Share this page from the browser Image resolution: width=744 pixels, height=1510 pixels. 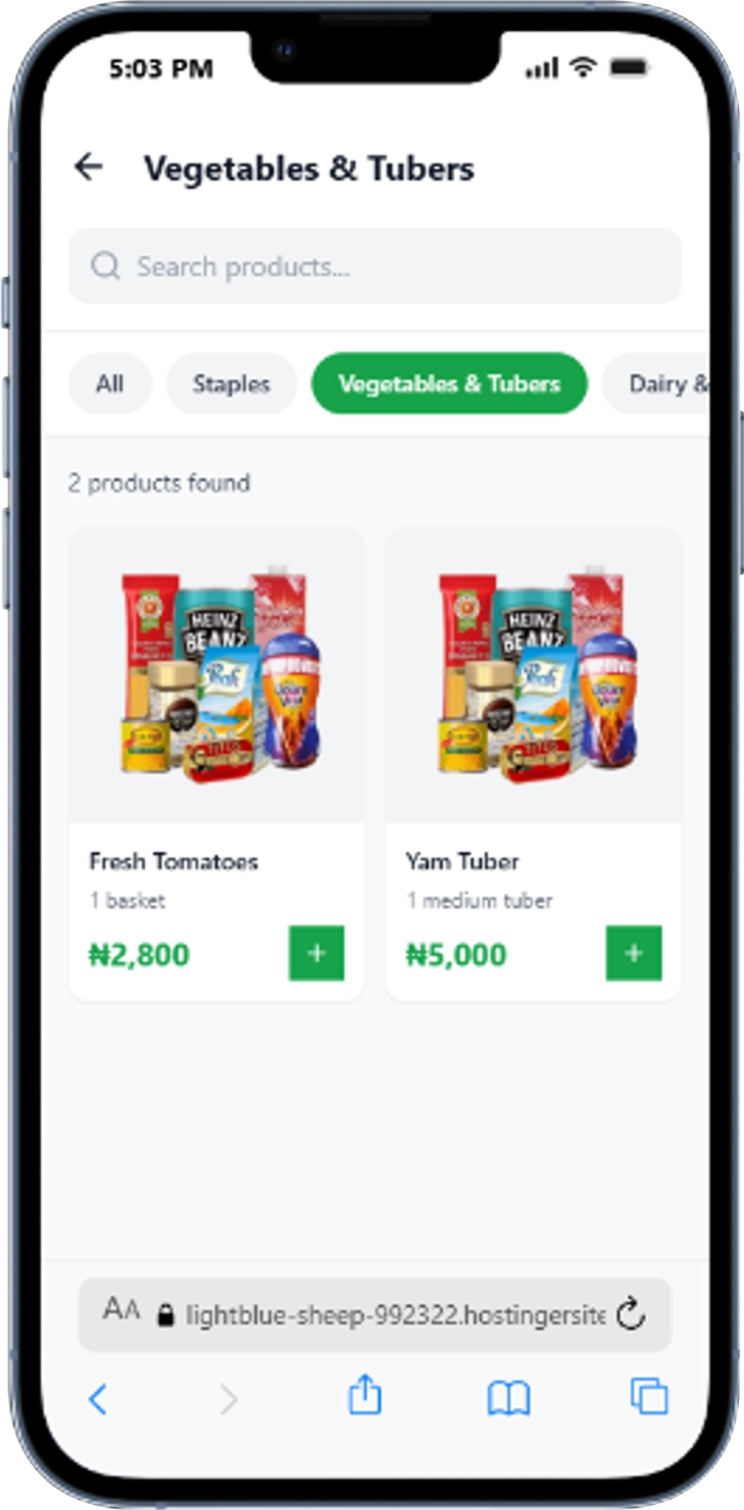(x=365, y=1396)
